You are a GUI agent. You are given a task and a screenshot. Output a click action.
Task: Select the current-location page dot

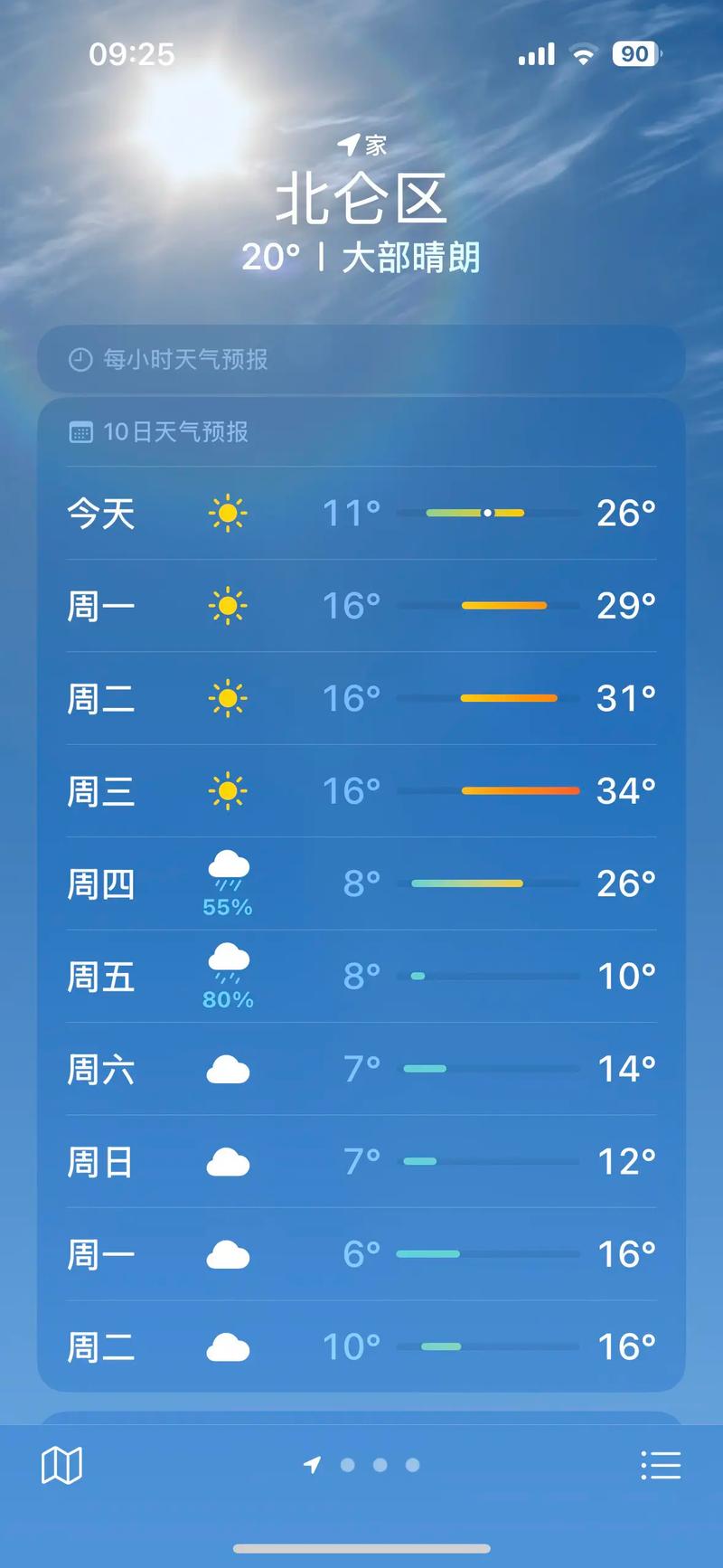[x=312, y=1465]
